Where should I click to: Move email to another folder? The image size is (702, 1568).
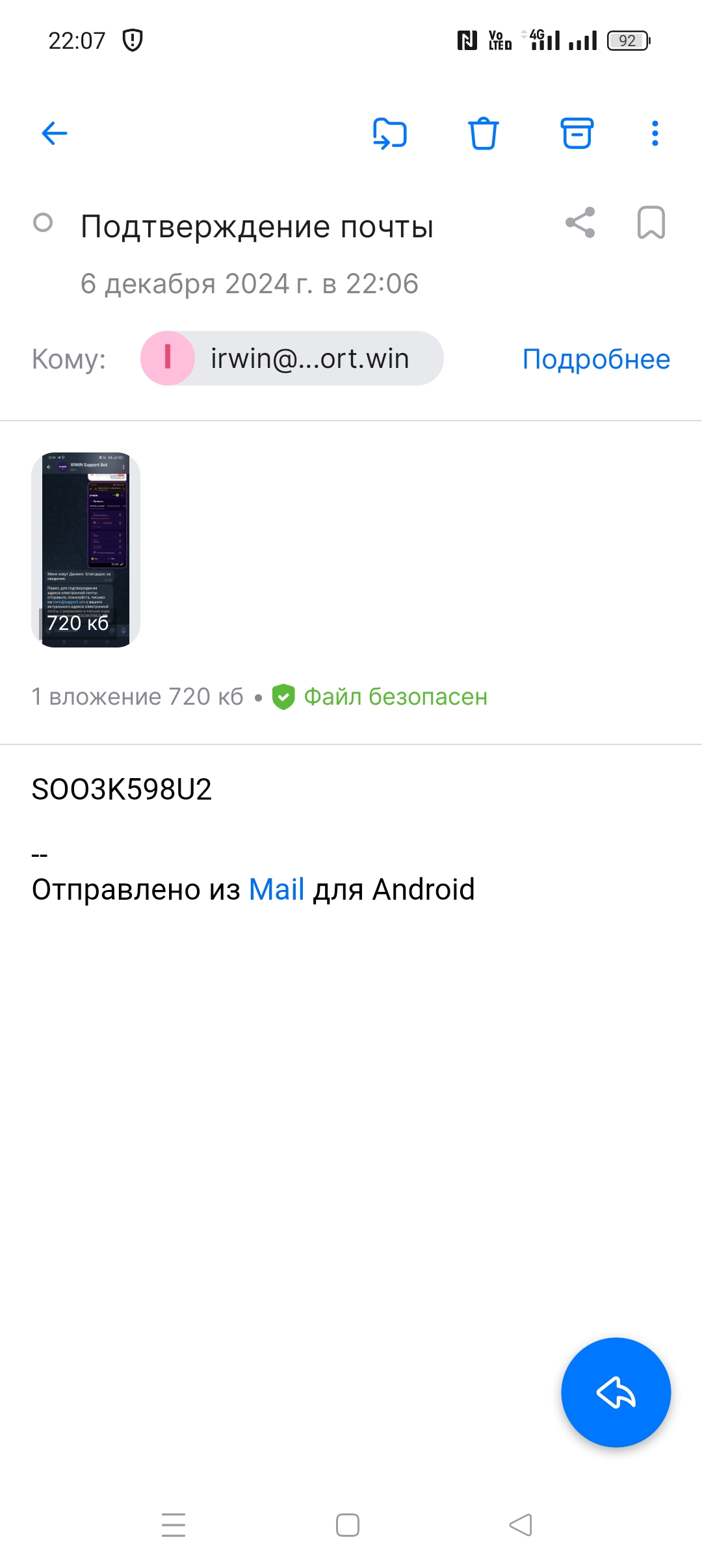click(x=390, y=134)
